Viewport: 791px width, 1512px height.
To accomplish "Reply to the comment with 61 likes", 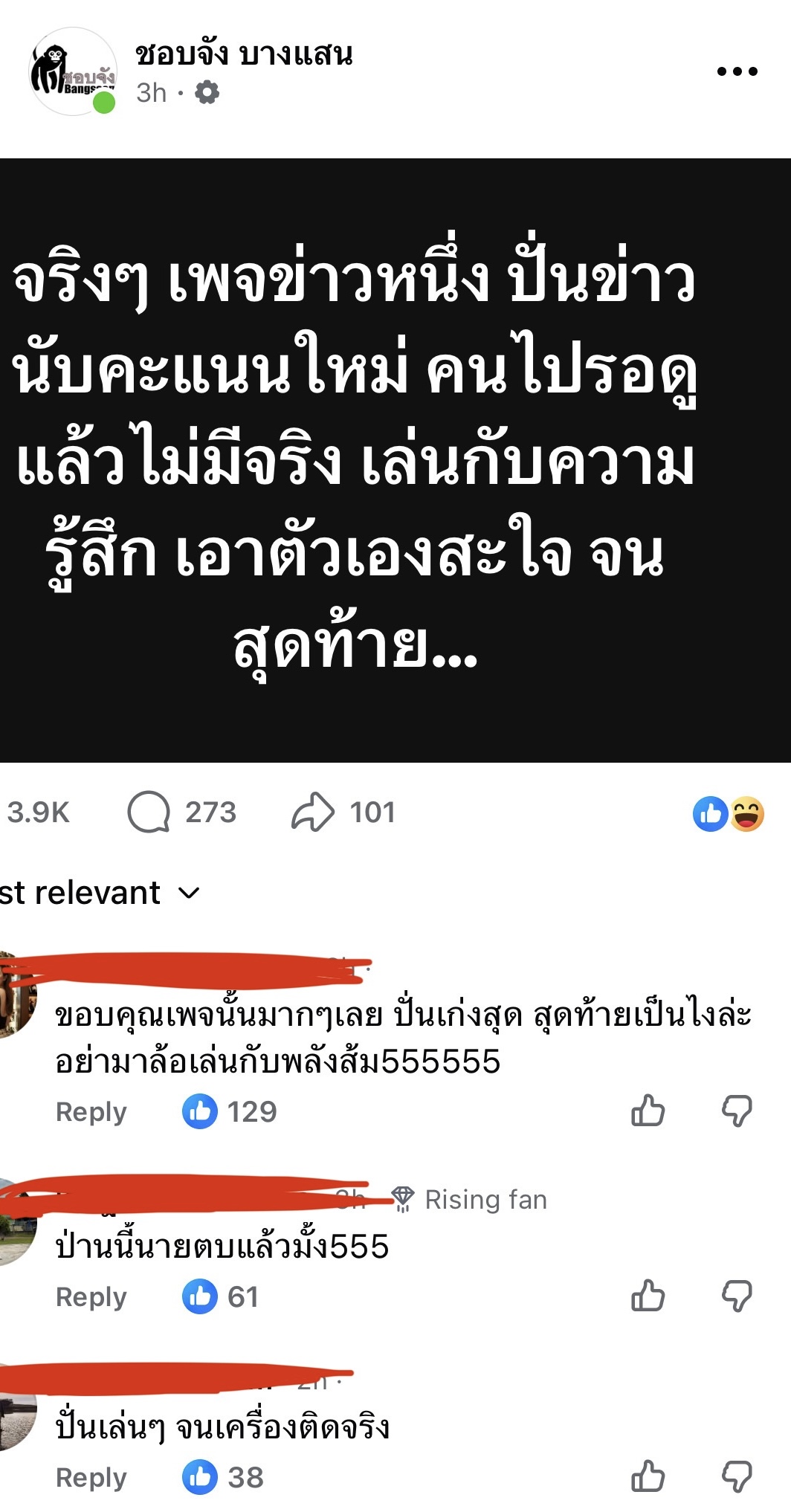I will point(91,1297).
